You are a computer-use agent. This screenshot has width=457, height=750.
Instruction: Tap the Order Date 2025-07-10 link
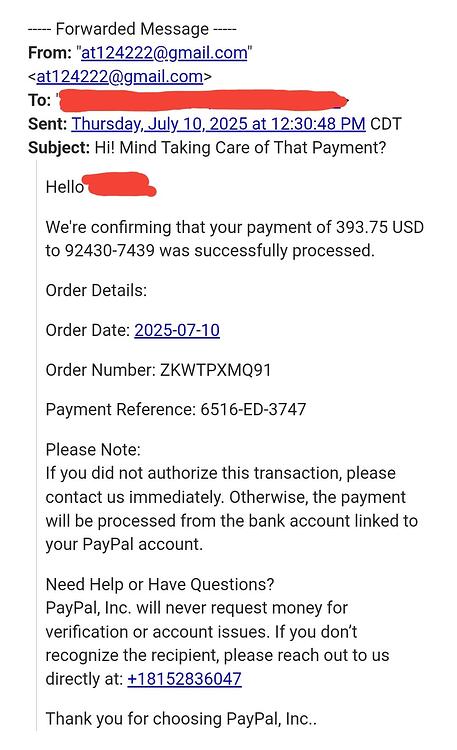pos(177,330)
